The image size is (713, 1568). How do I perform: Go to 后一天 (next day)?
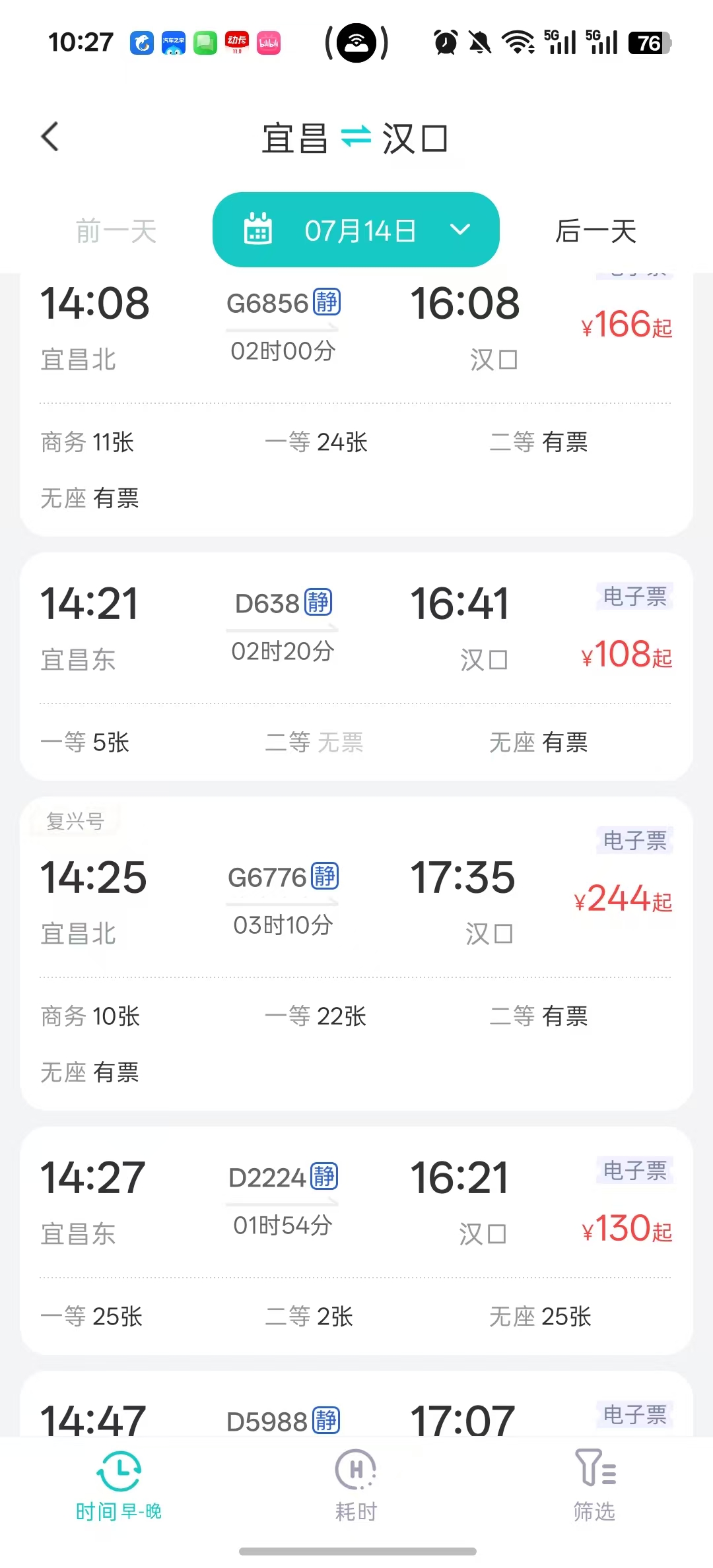(x=596, y=231)
